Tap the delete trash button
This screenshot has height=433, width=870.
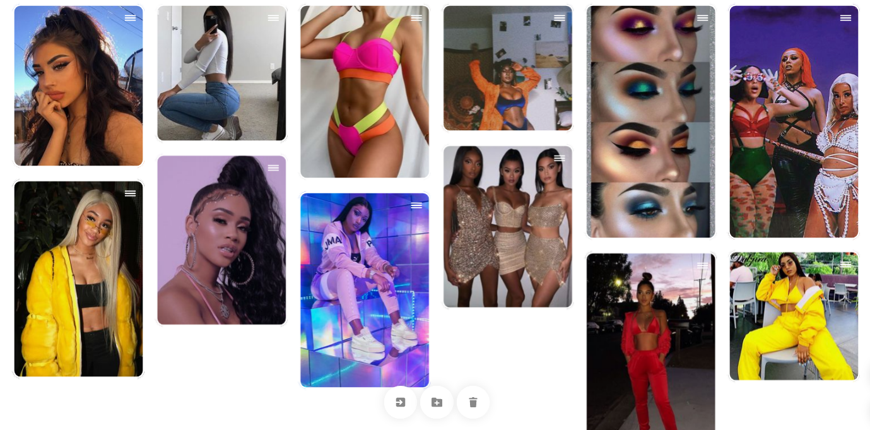tap(473, 402)
